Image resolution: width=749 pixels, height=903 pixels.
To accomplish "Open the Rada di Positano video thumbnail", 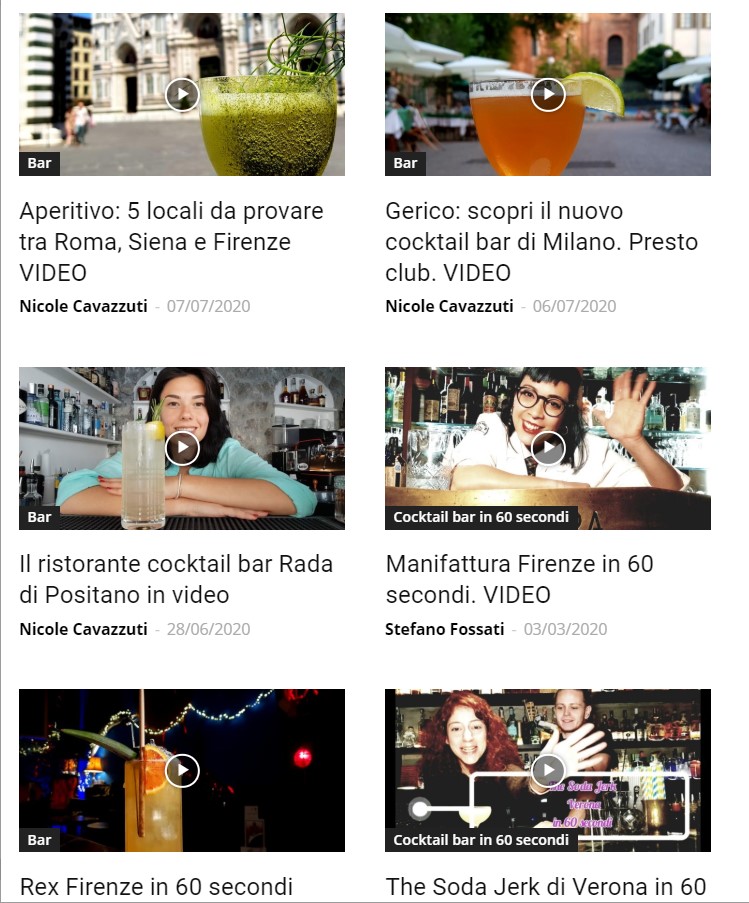I will [x=182, y=448].
